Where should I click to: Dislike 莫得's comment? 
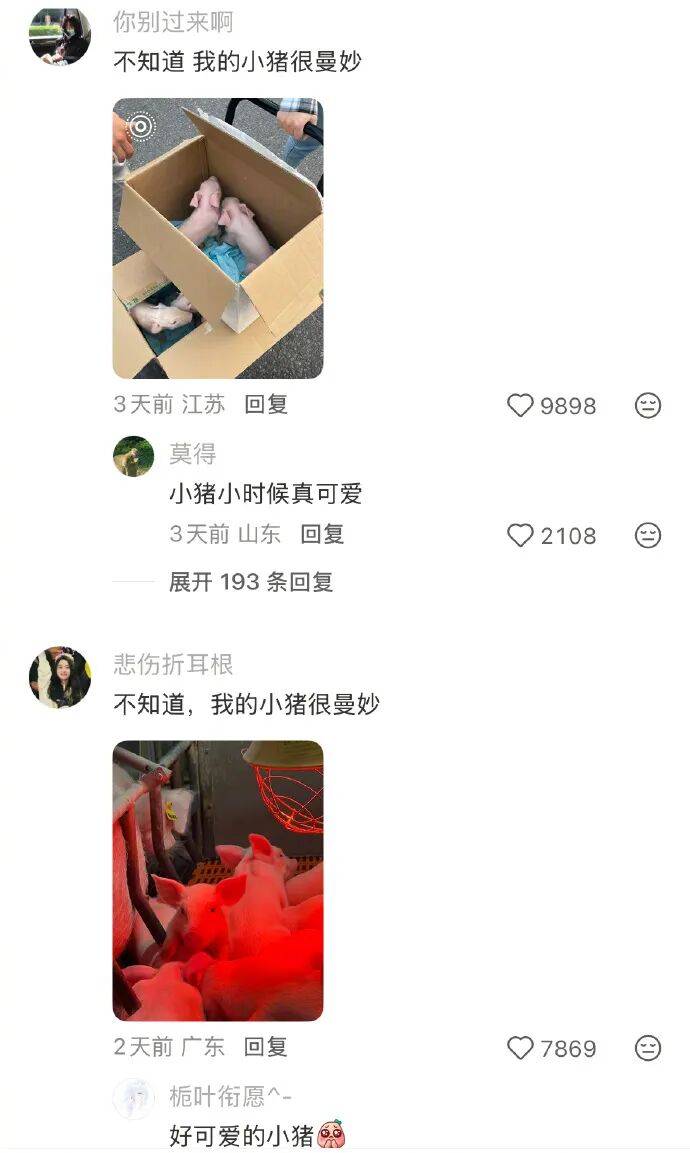tap(648, 535)
